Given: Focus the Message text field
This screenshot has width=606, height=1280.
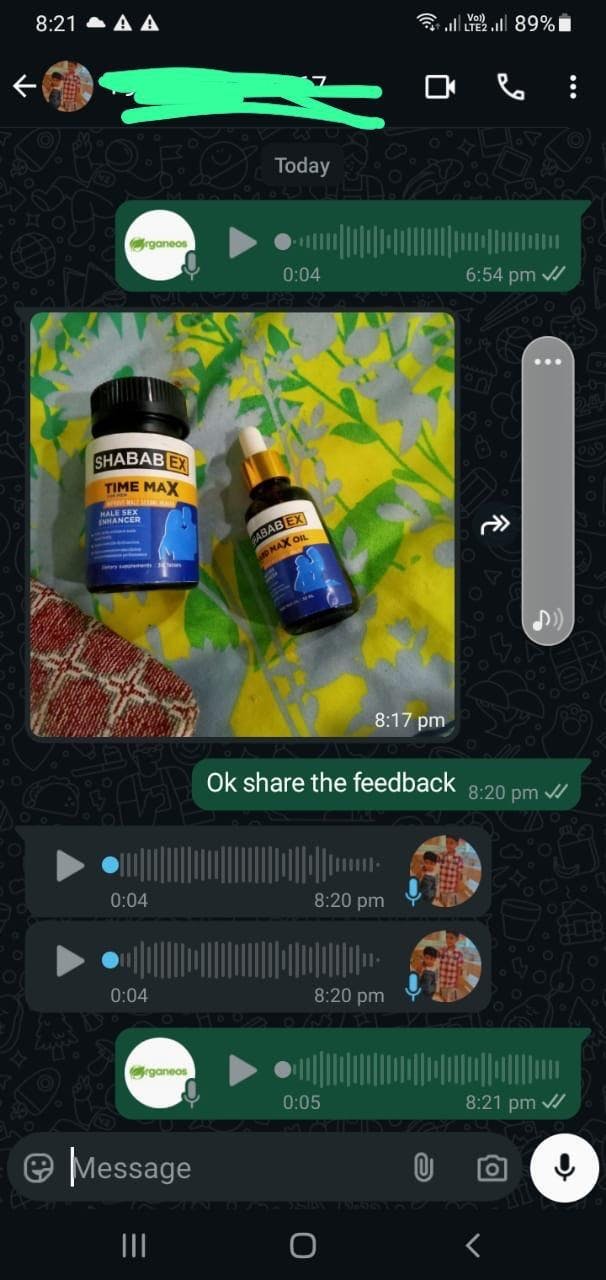Looking at the screenshot, I should (235, 1167).
